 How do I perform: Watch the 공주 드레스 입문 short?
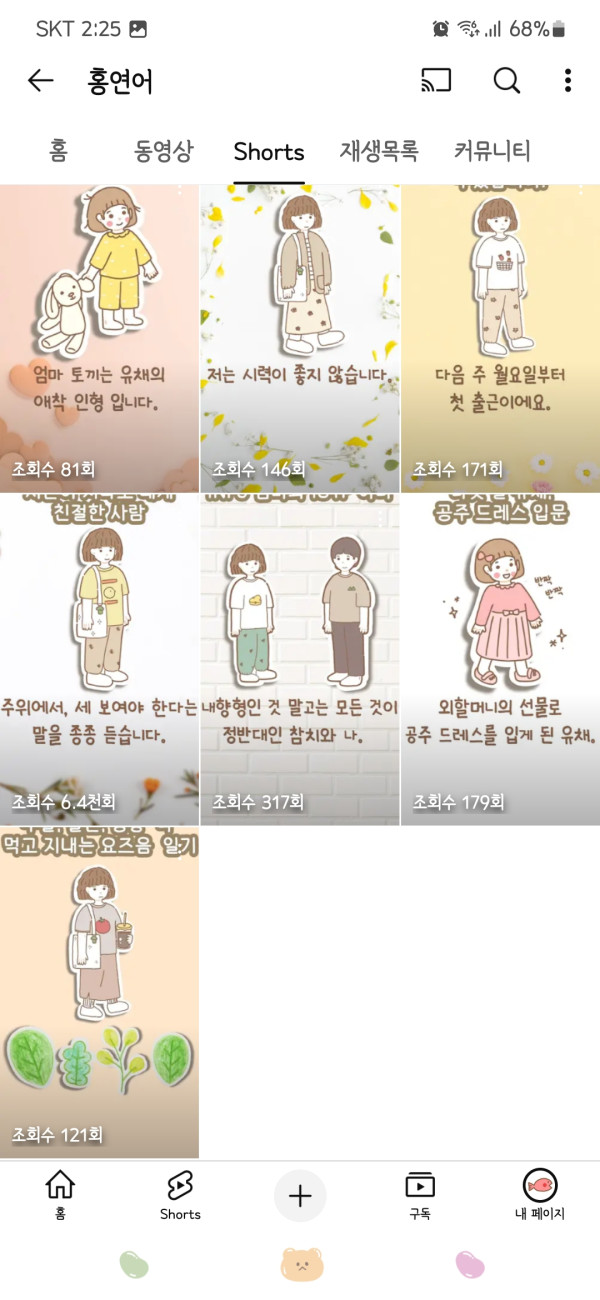point(500,660)
